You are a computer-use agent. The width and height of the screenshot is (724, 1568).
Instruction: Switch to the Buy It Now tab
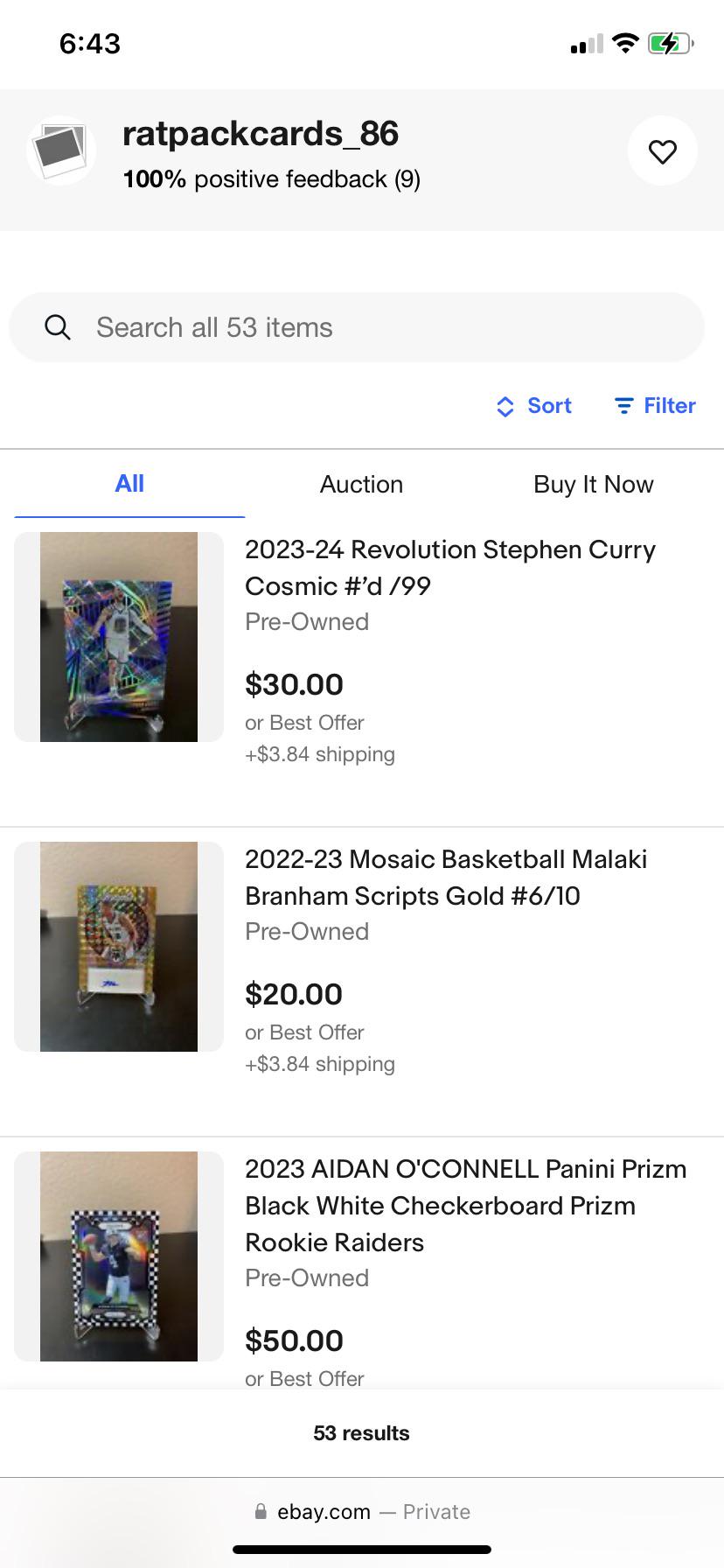(x=593, y=483)
